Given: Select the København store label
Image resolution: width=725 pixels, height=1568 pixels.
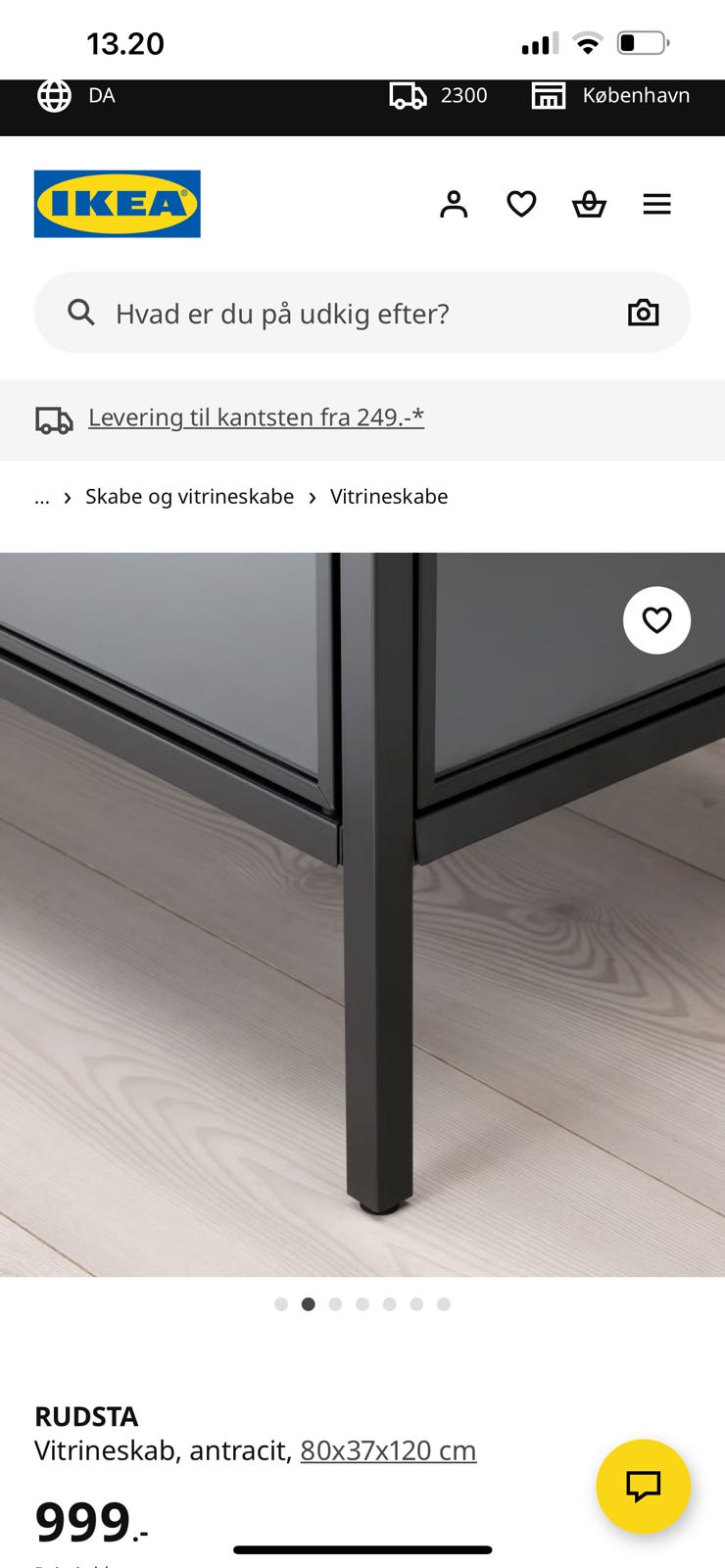Looking at the screenshot, I should [638, 95].
